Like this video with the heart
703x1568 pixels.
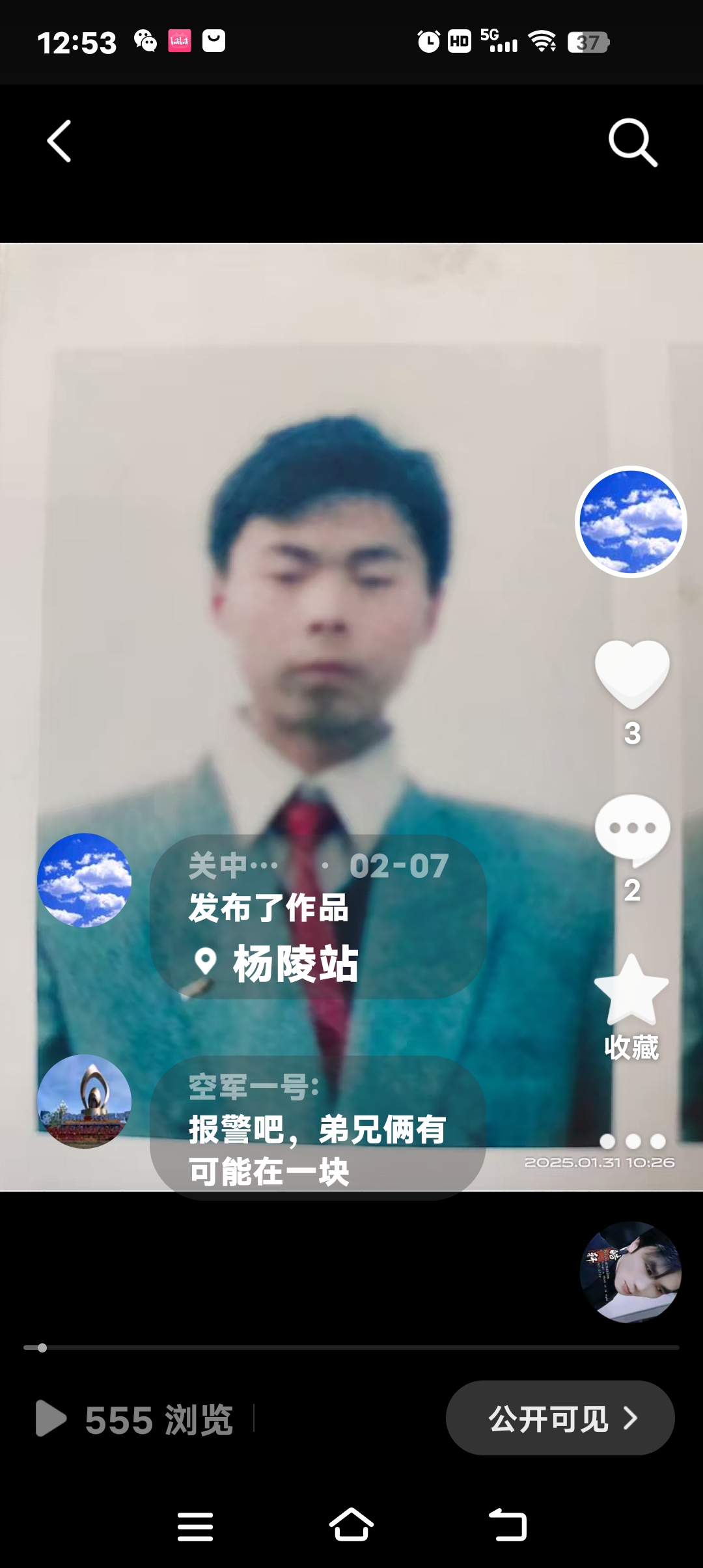[x=632, y=675]
